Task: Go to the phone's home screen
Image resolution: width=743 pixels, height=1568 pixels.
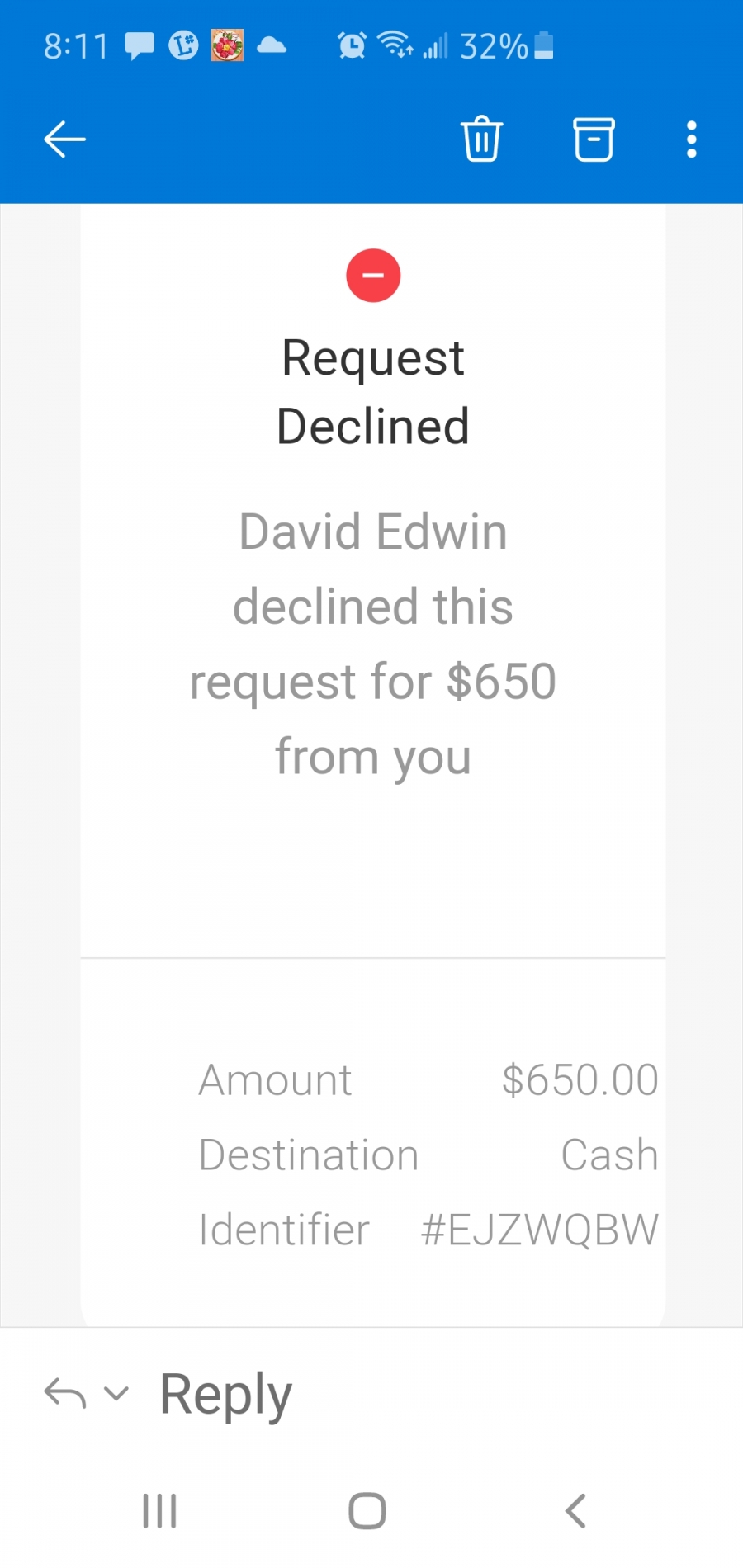Action: click(x=367, y=1511)
